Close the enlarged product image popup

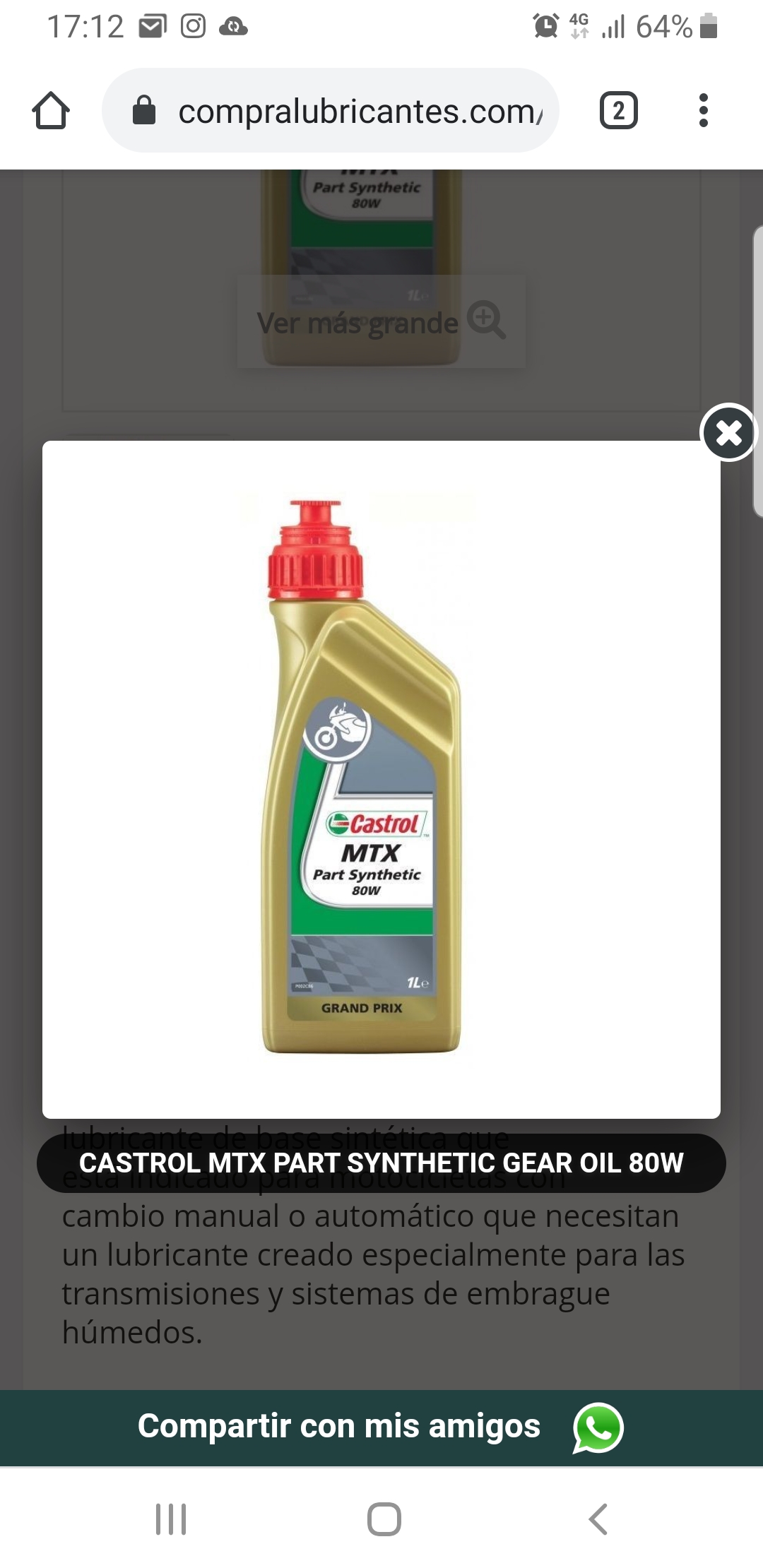pos(728,432)
